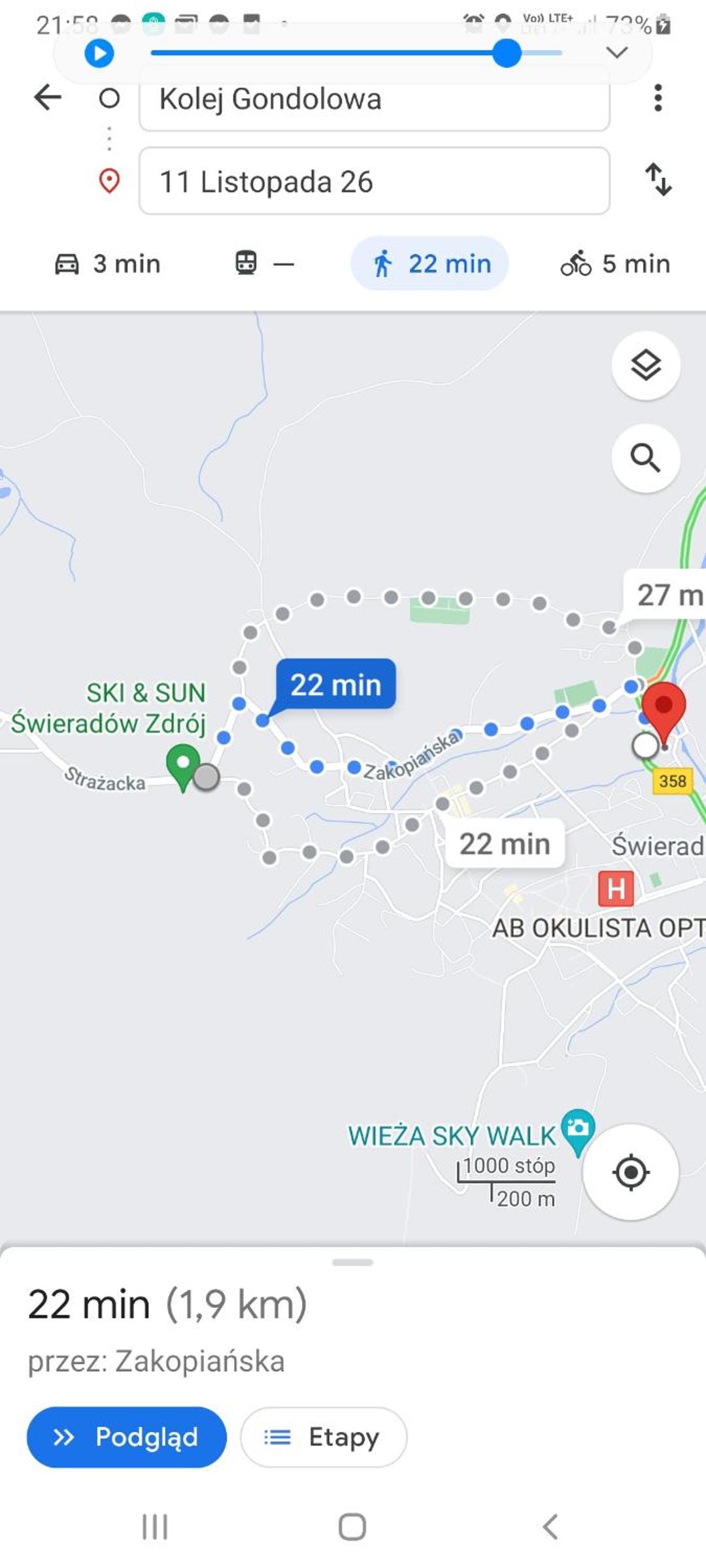This screenshot has height=1568, width=706.
Task: Select the public transit mode
Action: 264,264
